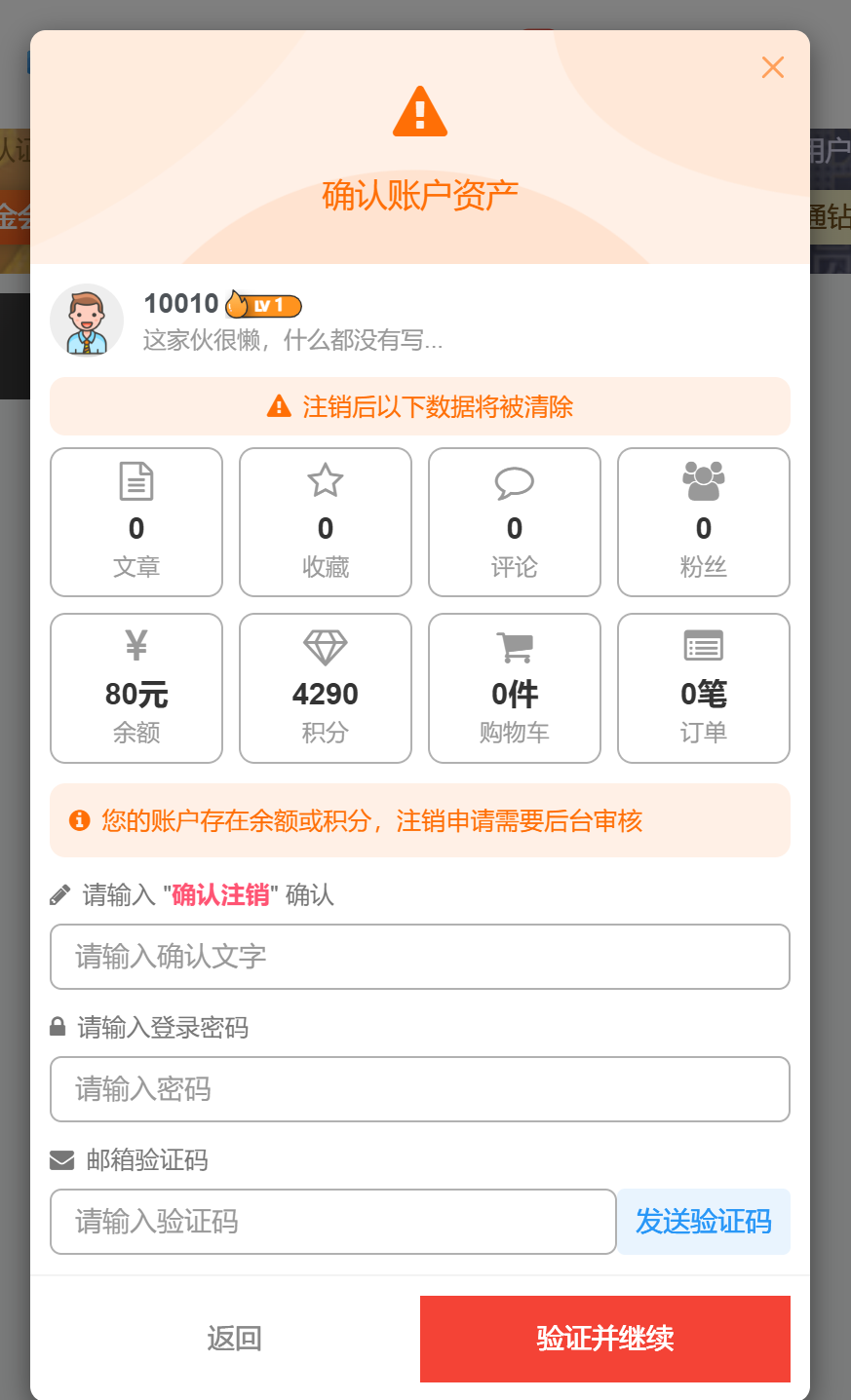Viewport: 851px width, 1400px height.
Task: Click the diamond icon for 积分 points
Action: pyautogui.click(x=325, y=646)
